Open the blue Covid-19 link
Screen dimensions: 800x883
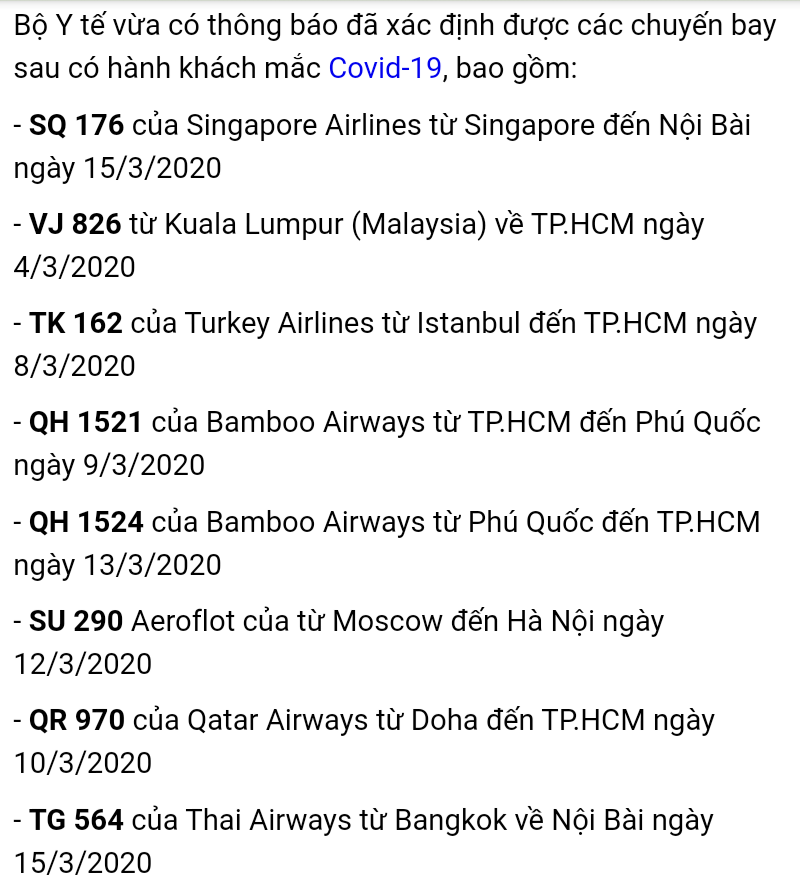click(x=384, y=68)
